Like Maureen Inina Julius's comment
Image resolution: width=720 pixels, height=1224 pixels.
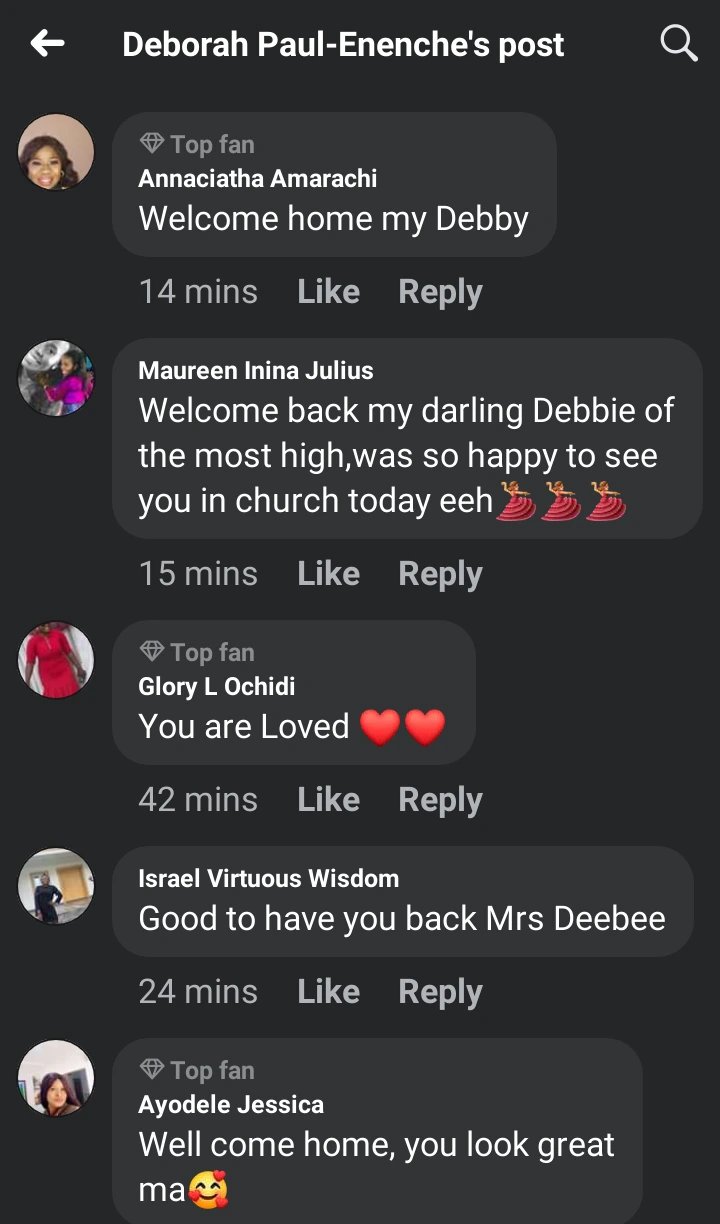[328, 573]
